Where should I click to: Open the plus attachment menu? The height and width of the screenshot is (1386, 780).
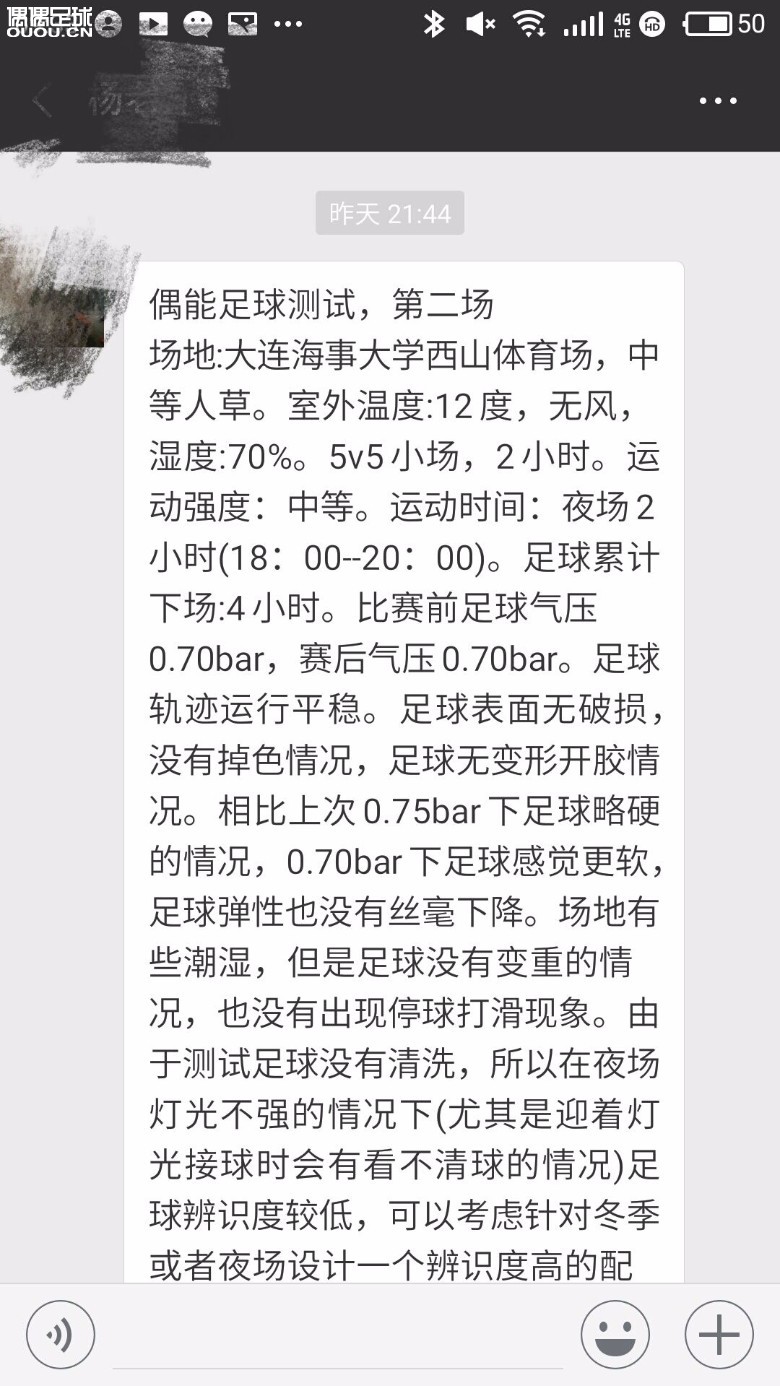pyautogui.click(x=719, y=1335)
